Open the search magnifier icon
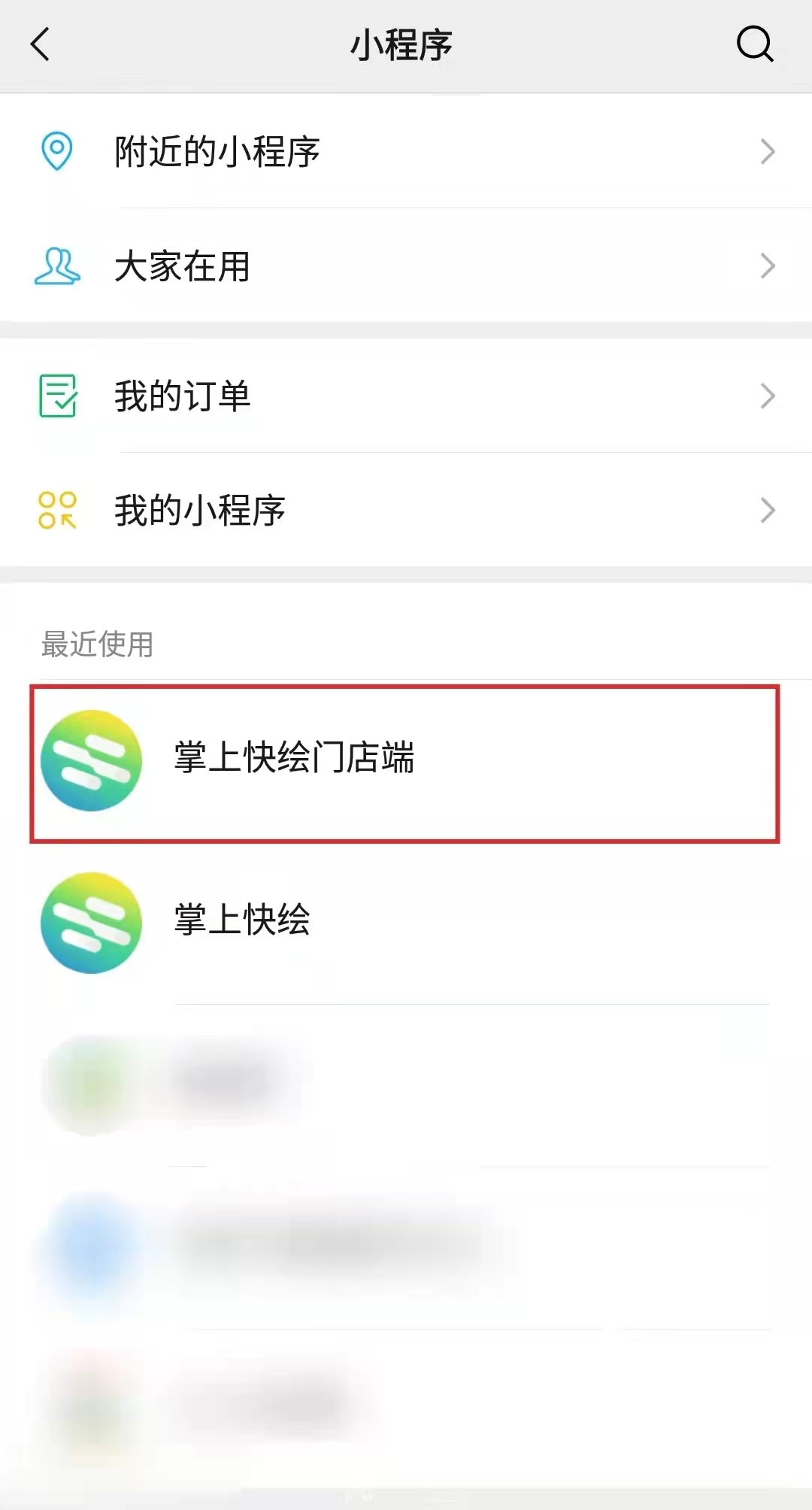 [754, 44]
